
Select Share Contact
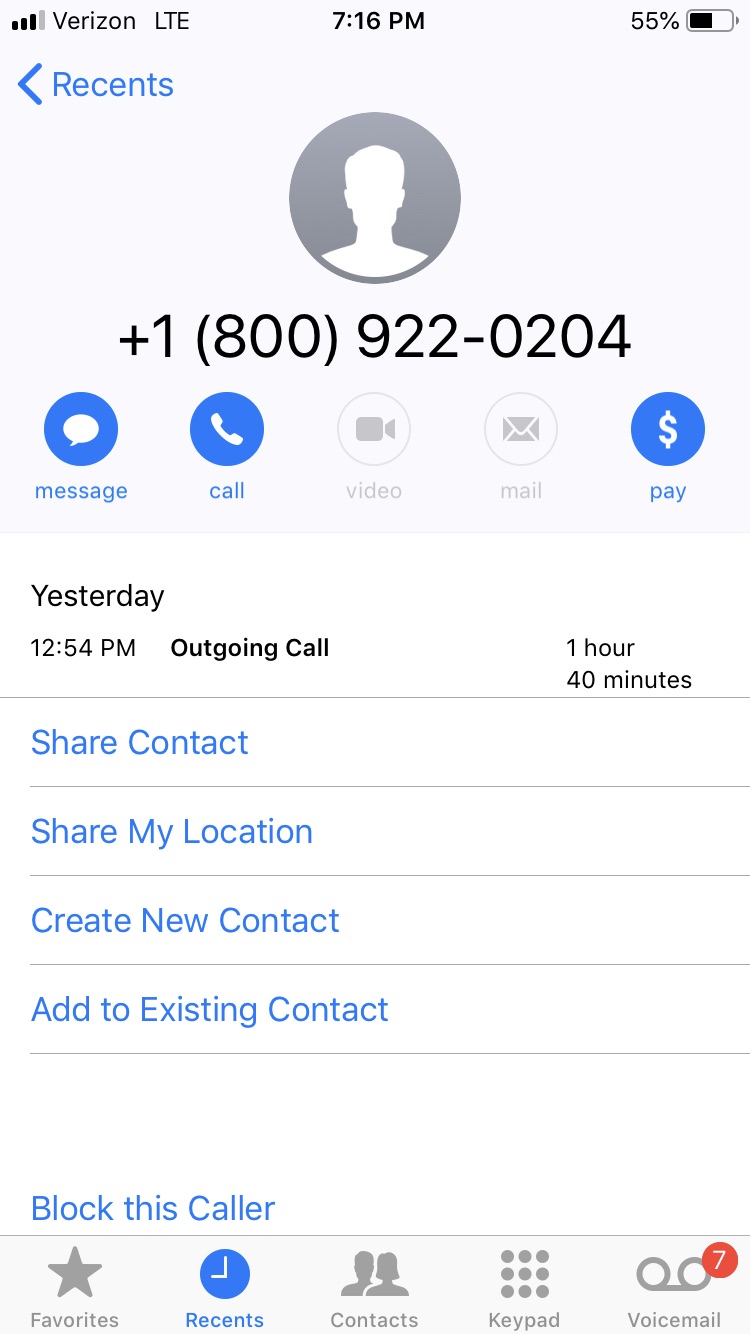click(140, 743)
